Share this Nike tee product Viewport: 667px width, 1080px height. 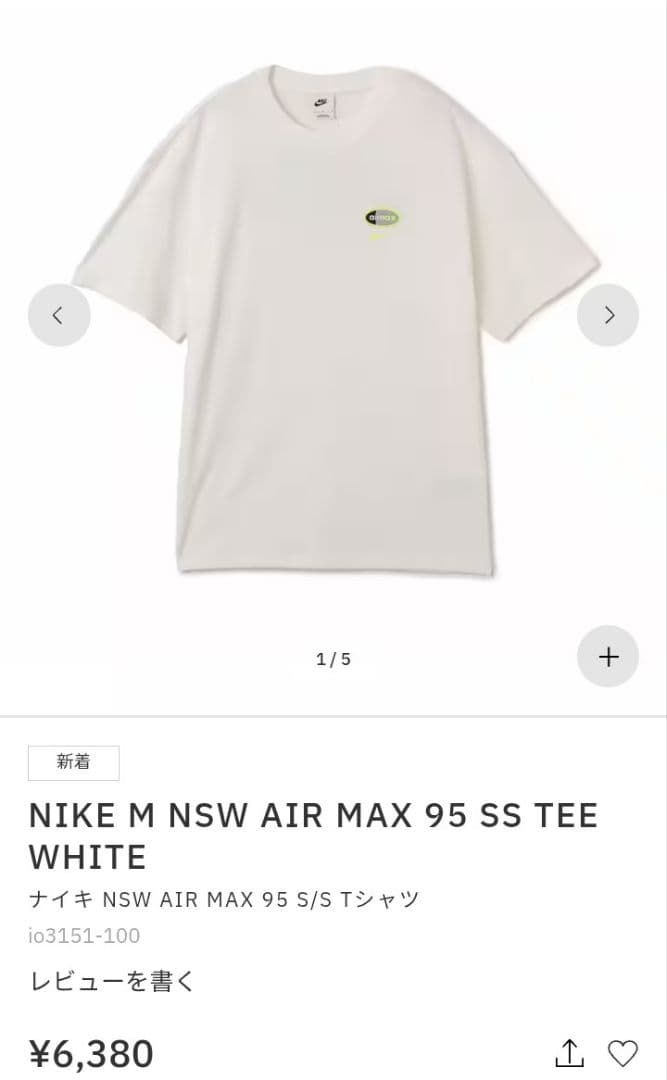point(569,1052)
